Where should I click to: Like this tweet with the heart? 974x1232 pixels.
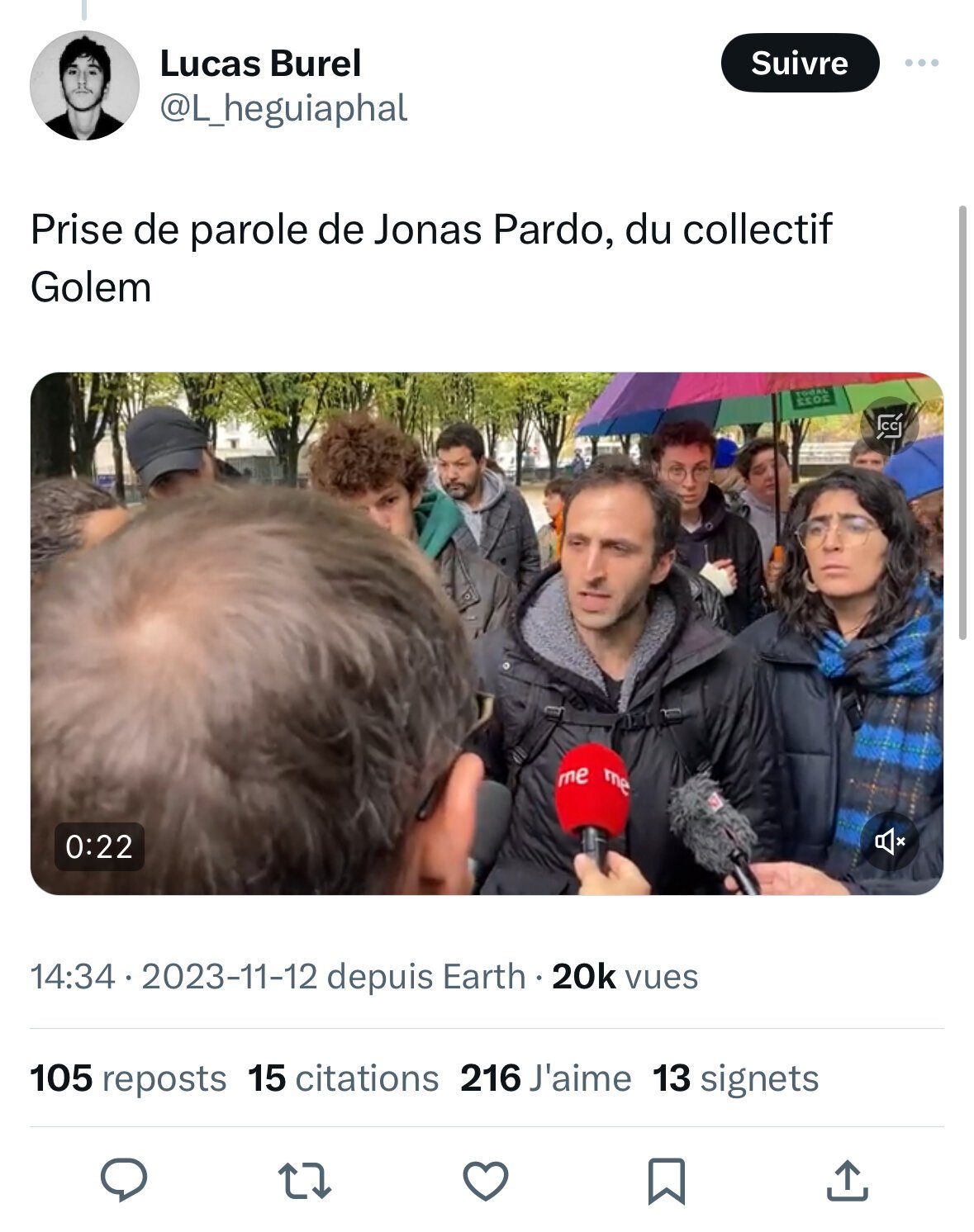point(485,1180)
